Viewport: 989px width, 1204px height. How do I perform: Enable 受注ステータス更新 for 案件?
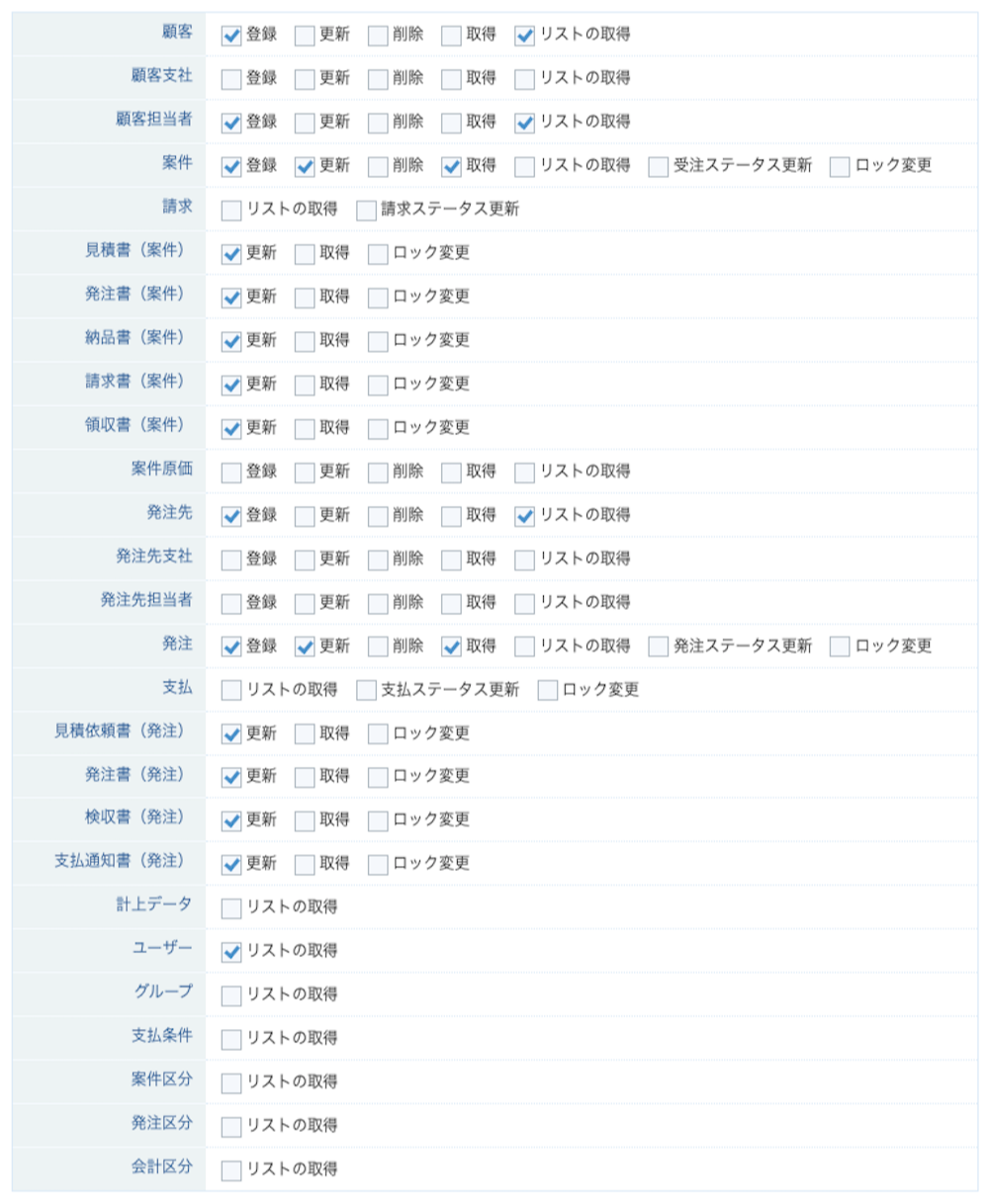tap(659, 166)
